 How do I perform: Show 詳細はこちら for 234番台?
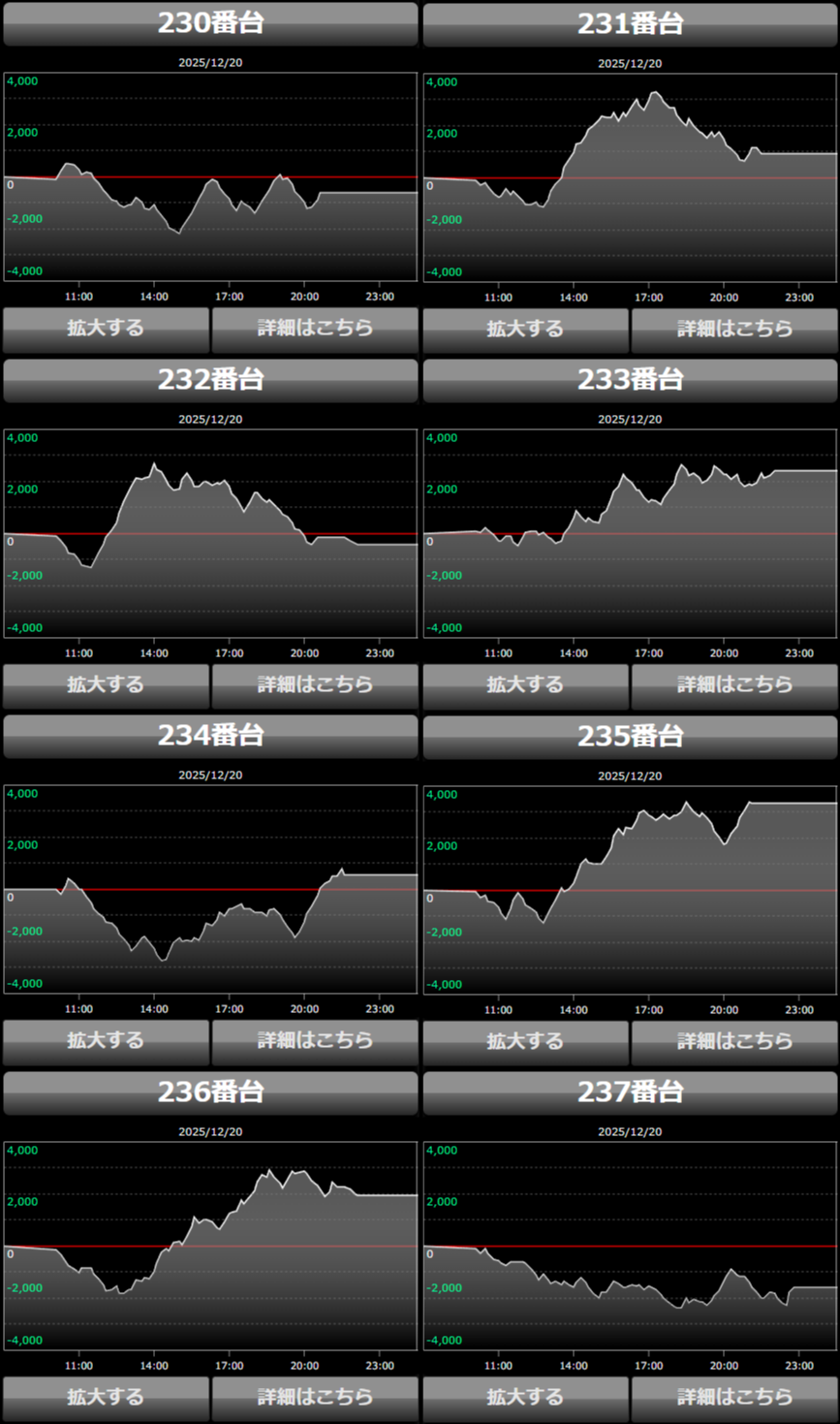pos(315,1041)
